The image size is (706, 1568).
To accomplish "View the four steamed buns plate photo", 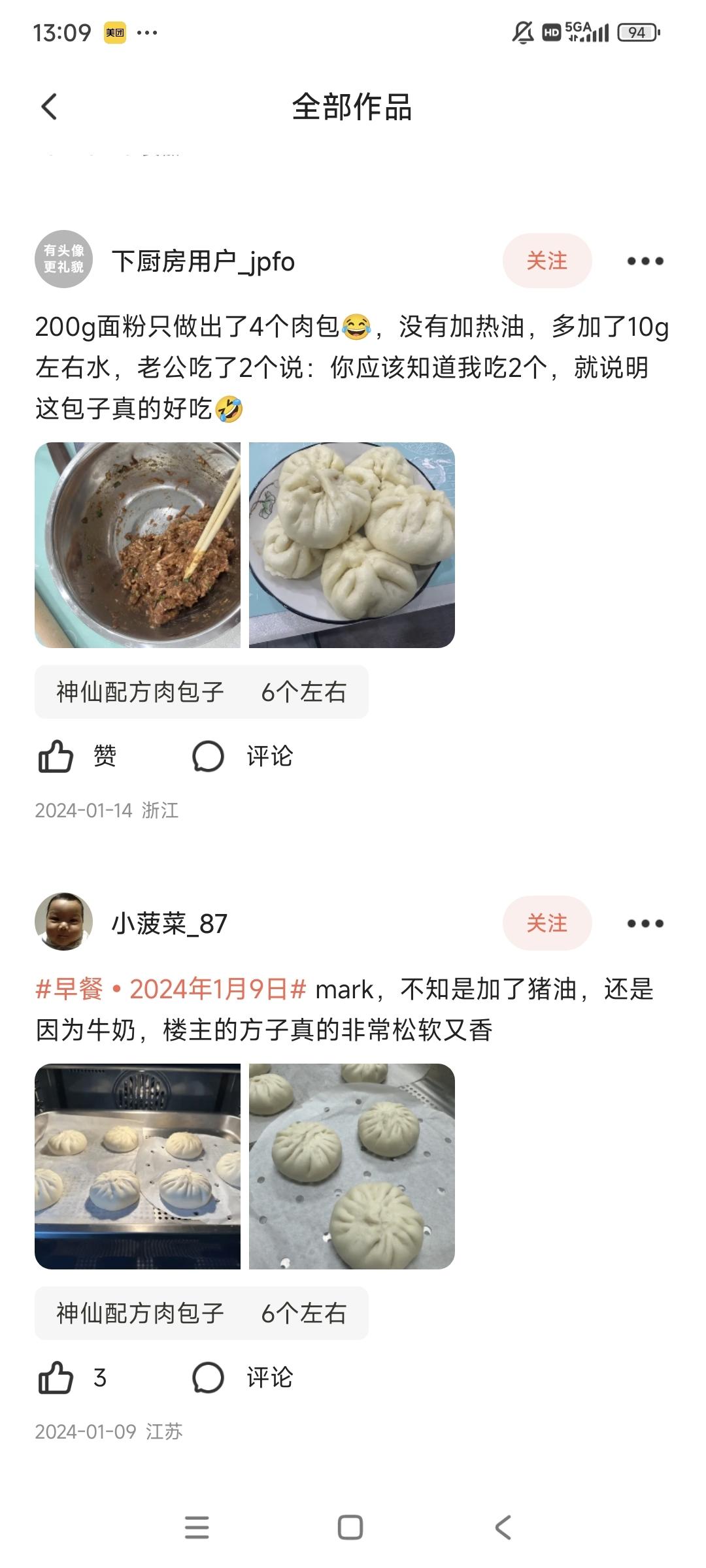I will [352, 545].
